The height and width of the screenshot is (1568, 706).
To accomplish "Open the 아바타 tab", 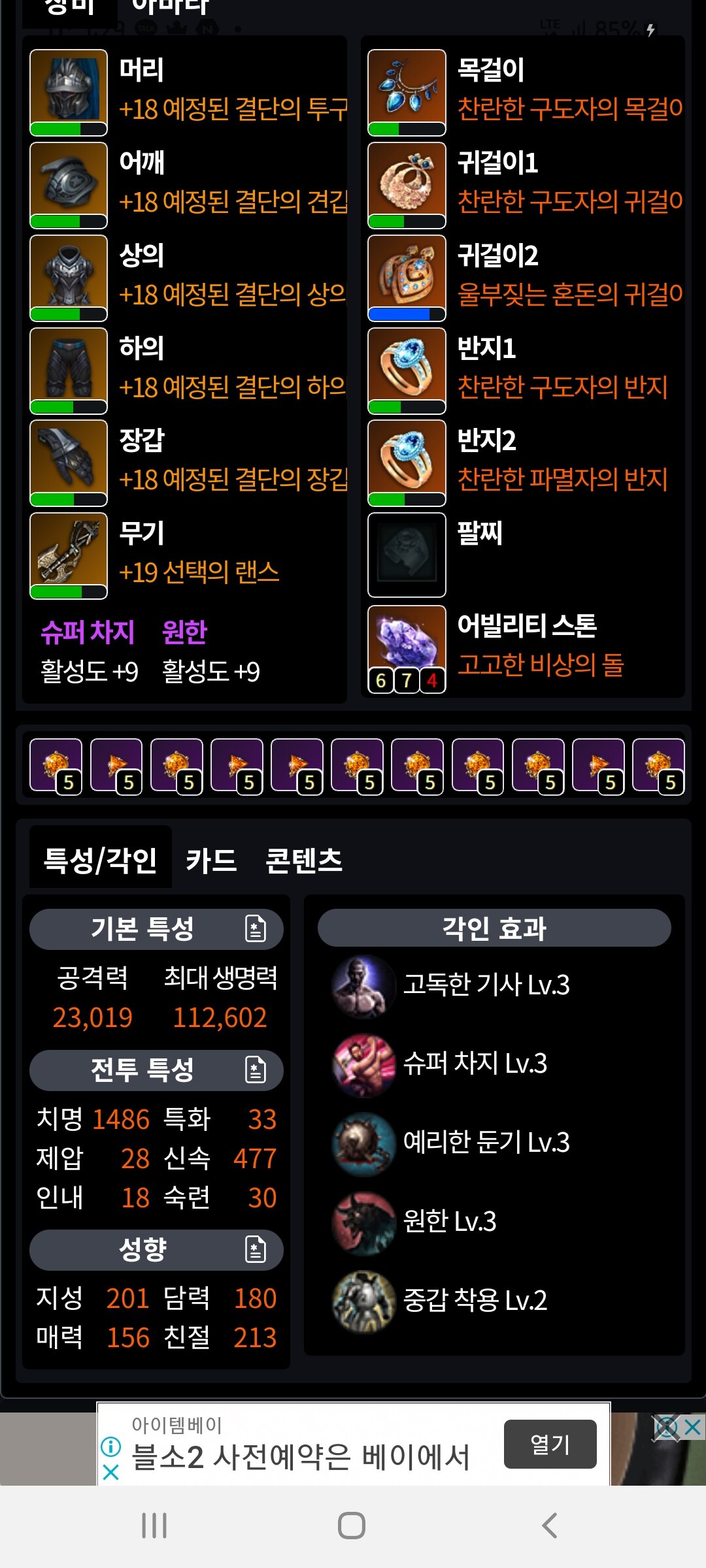I will coord(170,8).
